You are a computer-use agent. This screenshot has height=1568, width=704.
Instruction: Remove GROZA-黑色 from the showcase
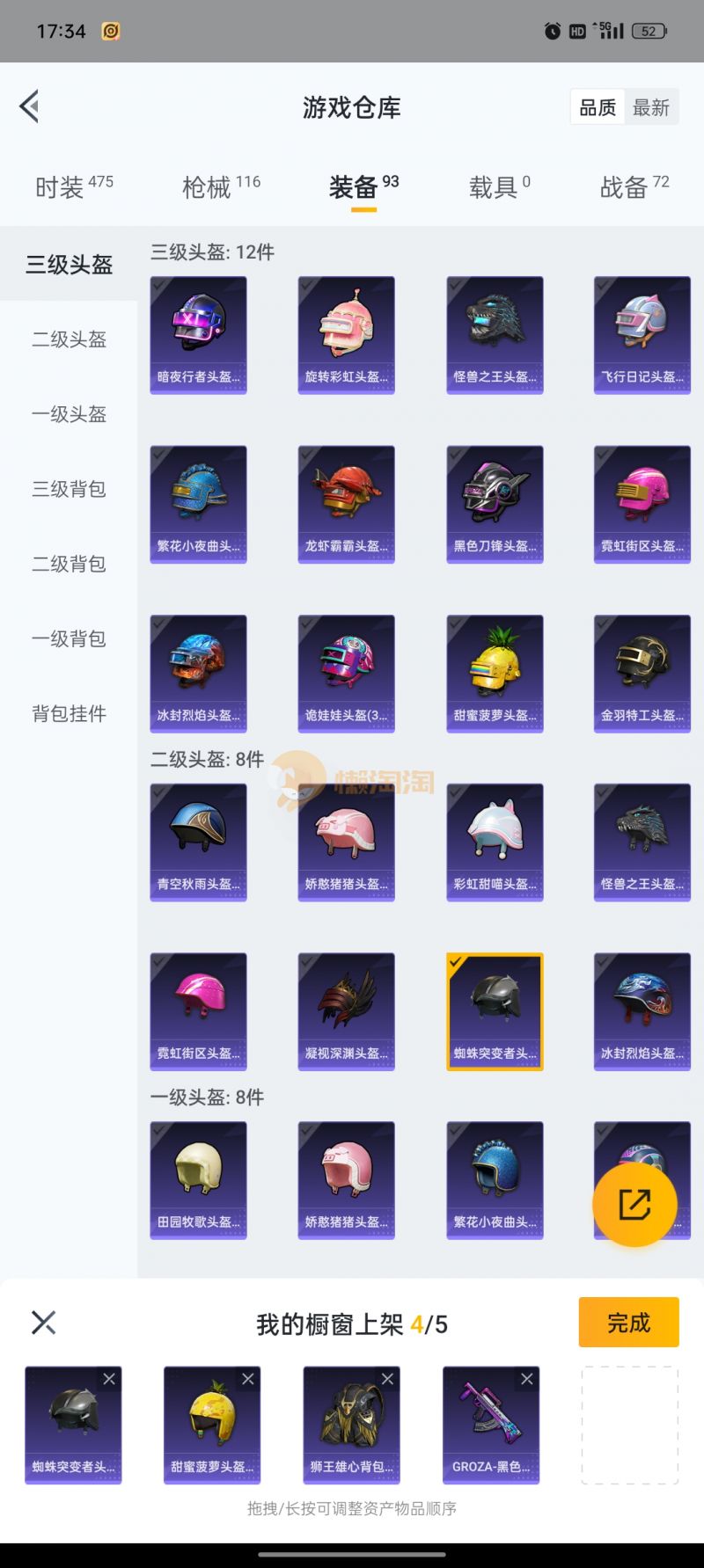tap(526, 1379)
